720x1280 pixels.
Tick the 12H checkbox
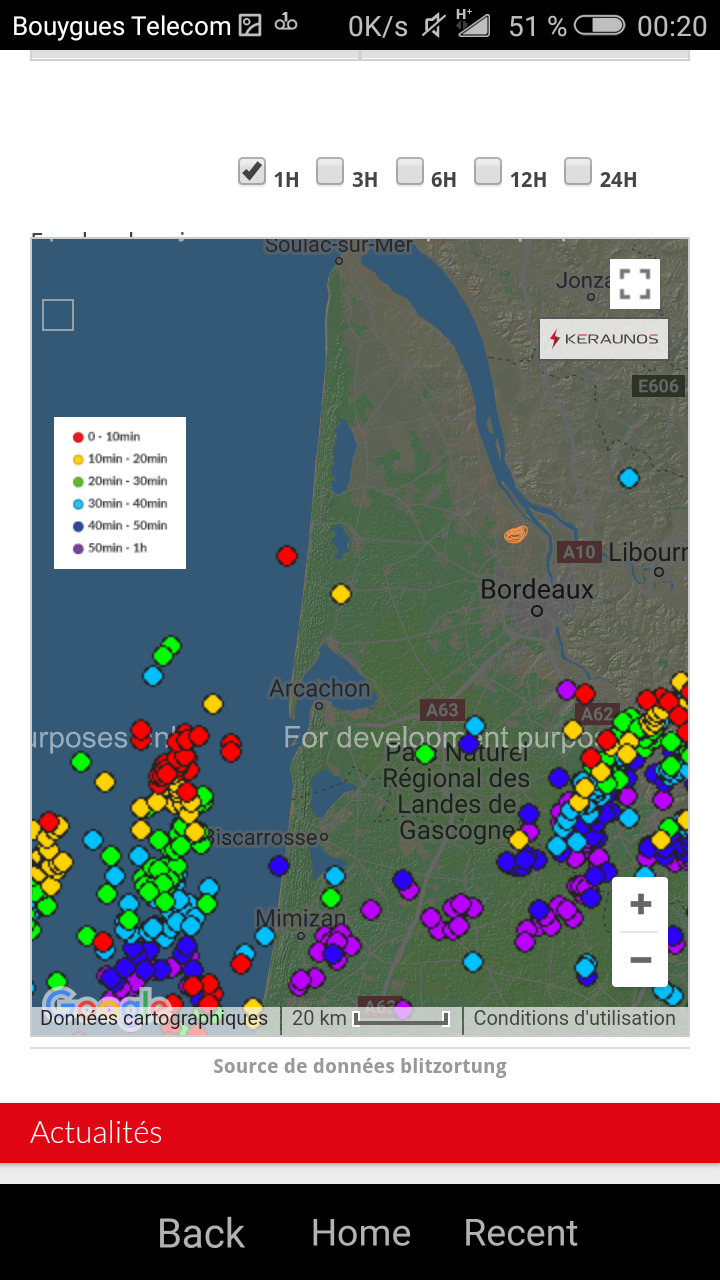point(488,172)
